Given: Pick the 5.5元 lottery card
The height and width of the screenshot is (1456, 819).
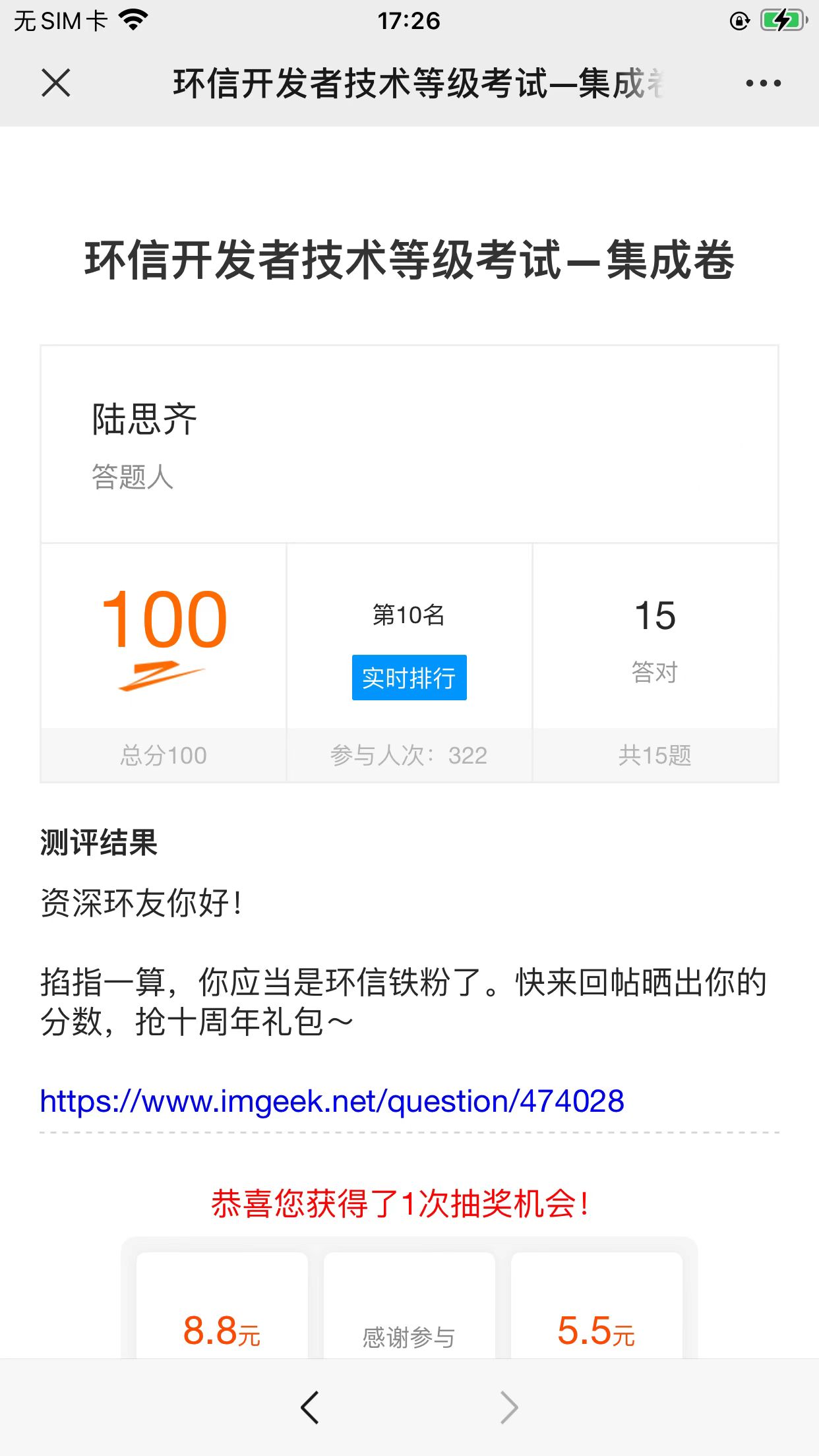Looking at the screenshot, I should point(597,1306).
